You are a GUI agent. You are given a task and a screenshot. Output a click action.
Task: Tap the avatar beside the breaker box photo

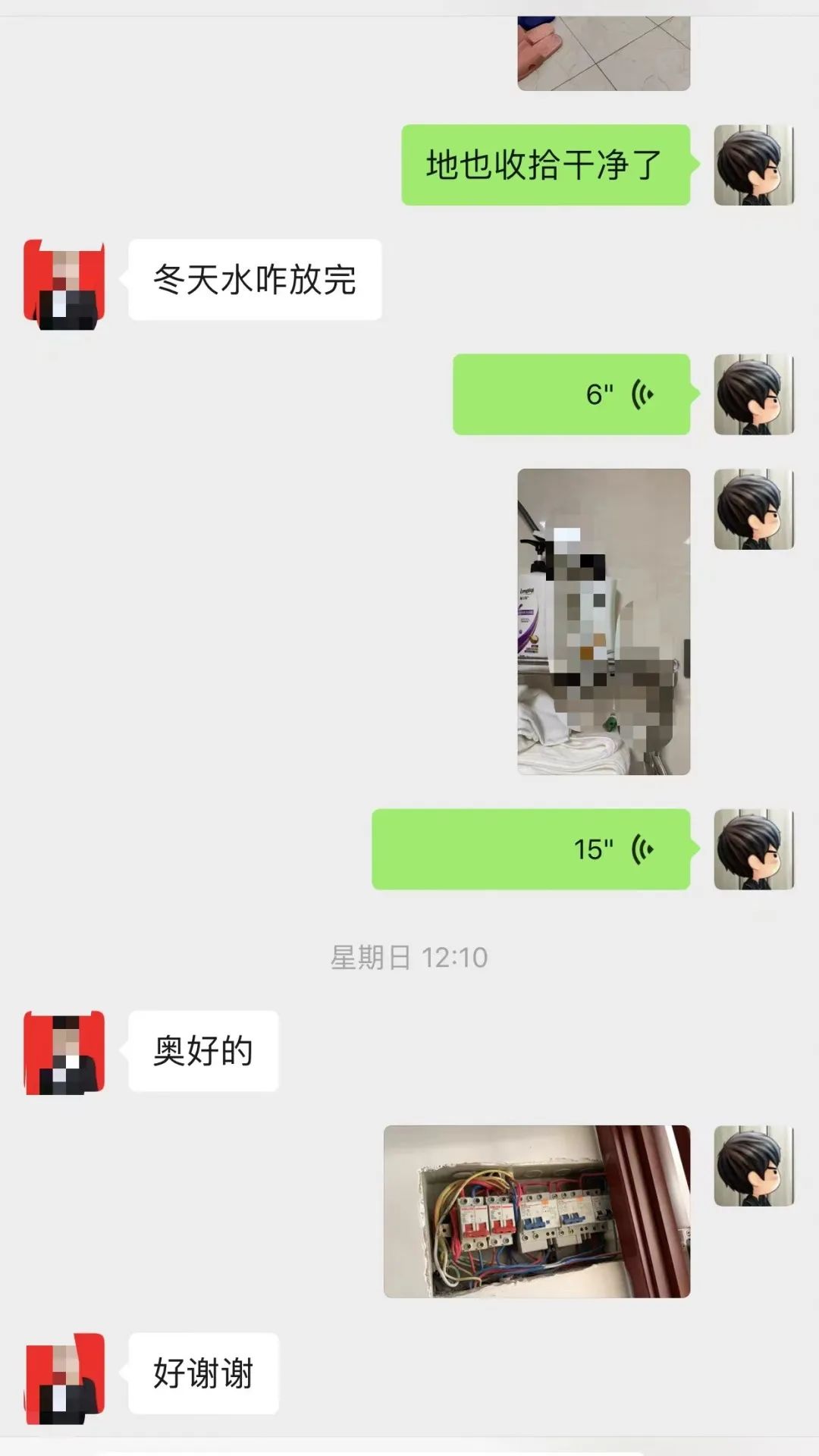coord(753,1166)
